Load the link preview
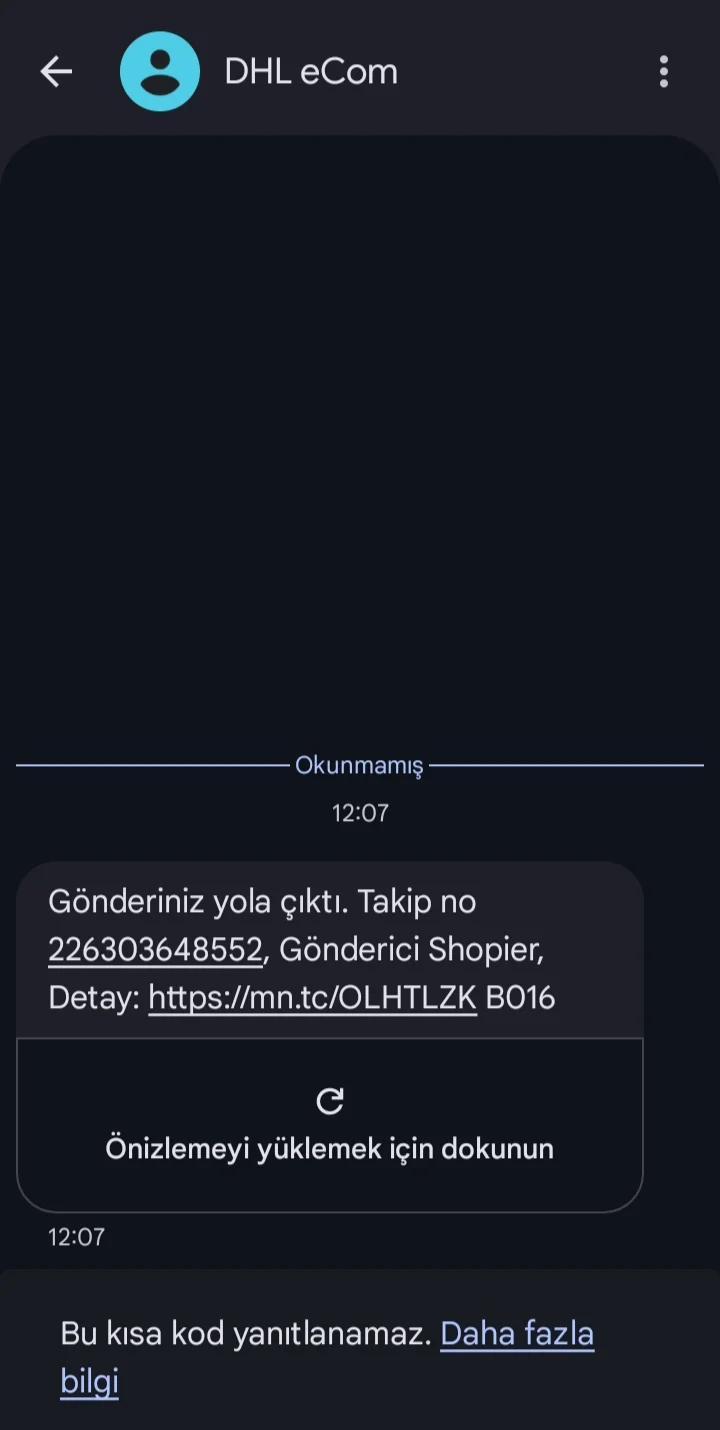 [330, 1124]
